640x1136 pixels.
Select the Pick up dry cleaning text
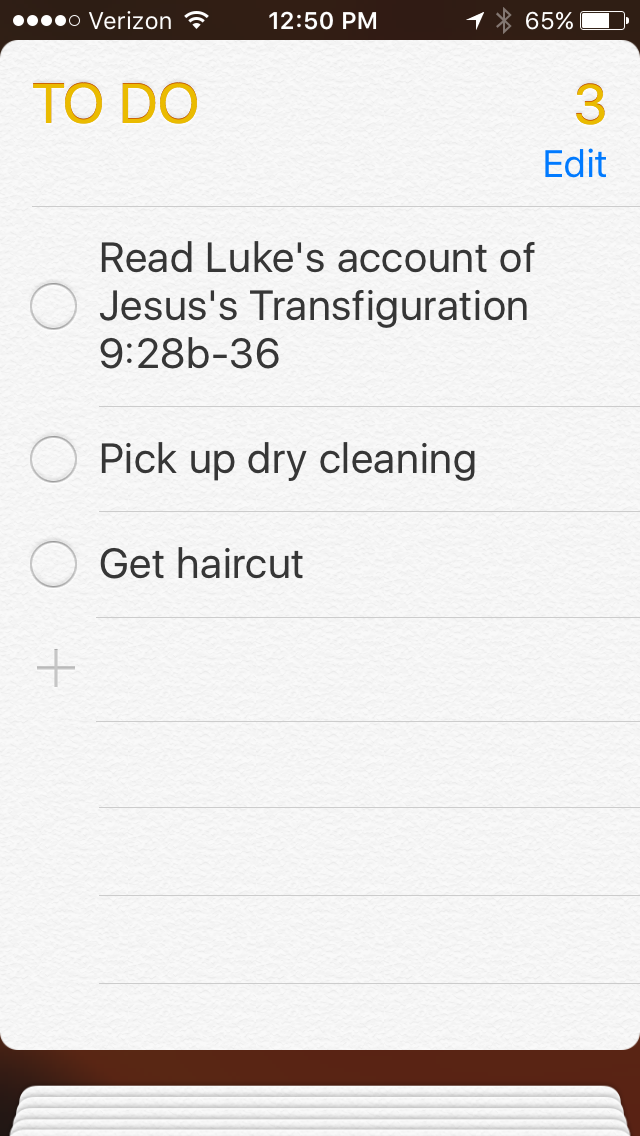click(288, 460)
